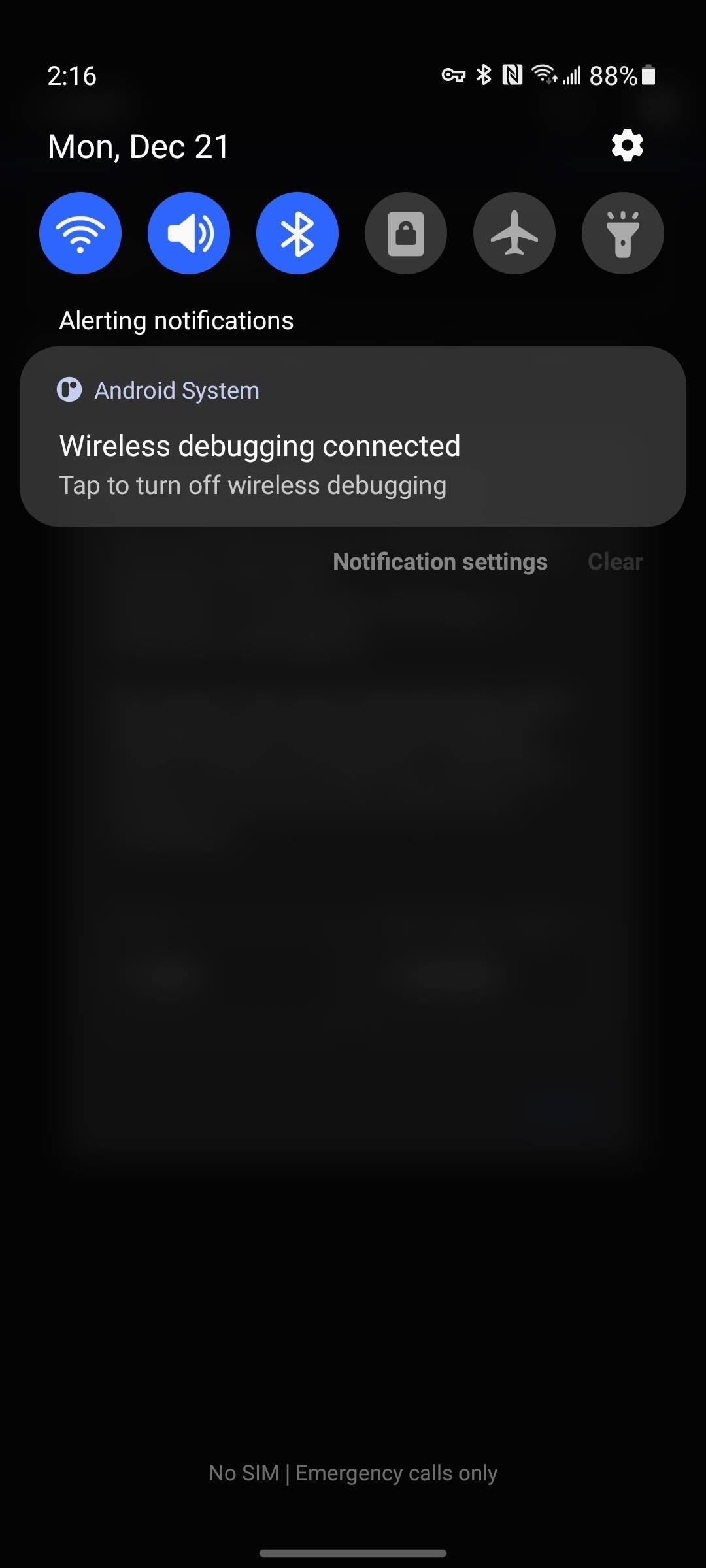The width and height of the screenshot is (706, 1568).
Task: Toggle the sound mode tile
Action: pos(189,233)
